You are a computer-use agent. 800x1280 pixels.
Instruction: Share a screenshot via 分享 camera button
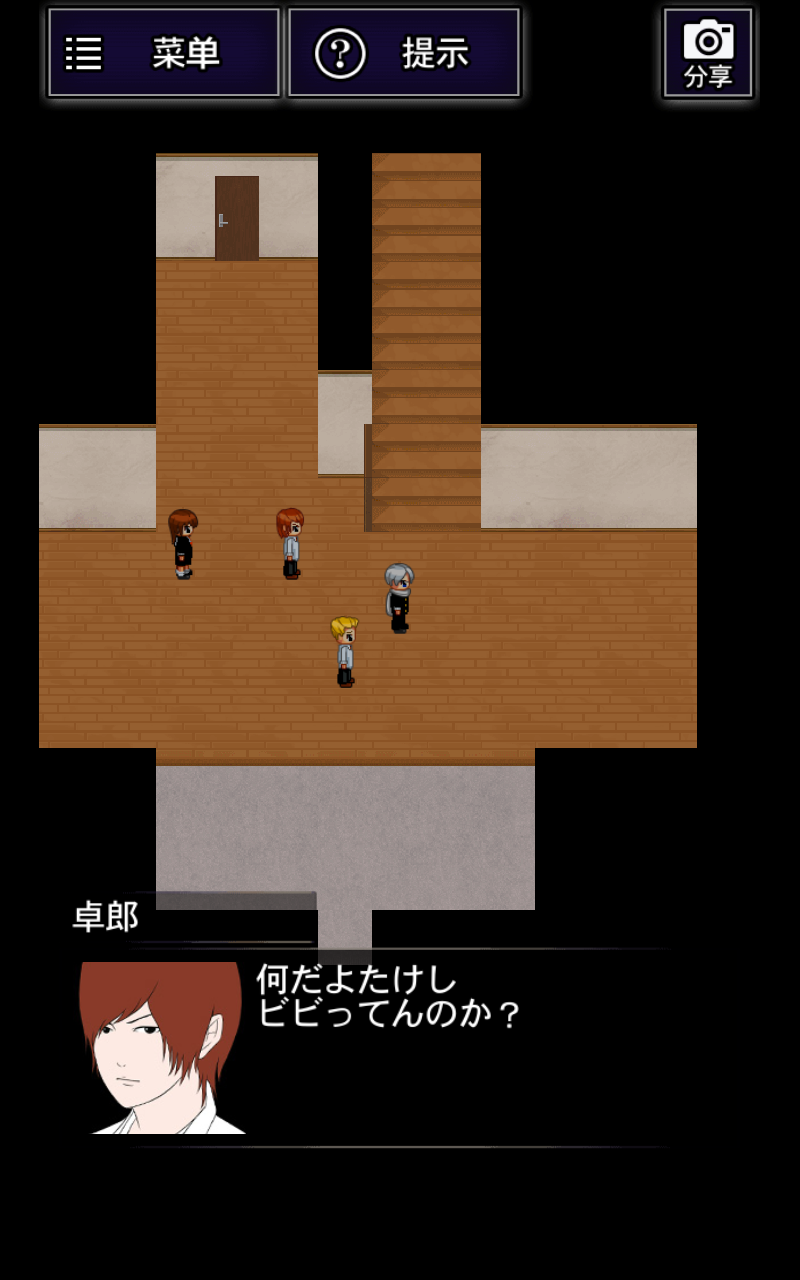(x=707, y=53)
